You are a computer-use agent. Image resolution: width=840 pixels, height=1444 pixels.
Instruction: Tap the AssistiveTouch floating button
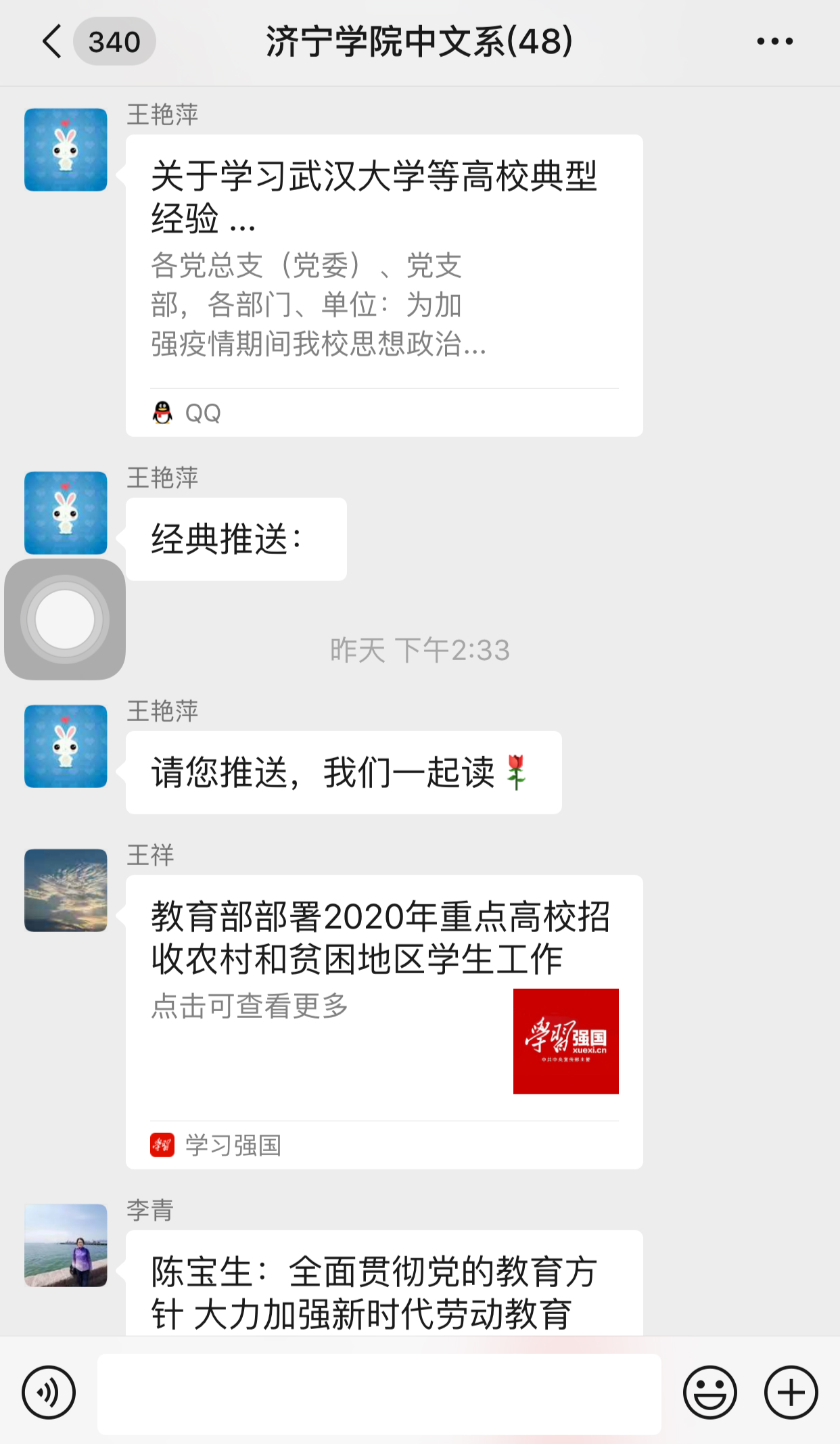pos(65,619)
